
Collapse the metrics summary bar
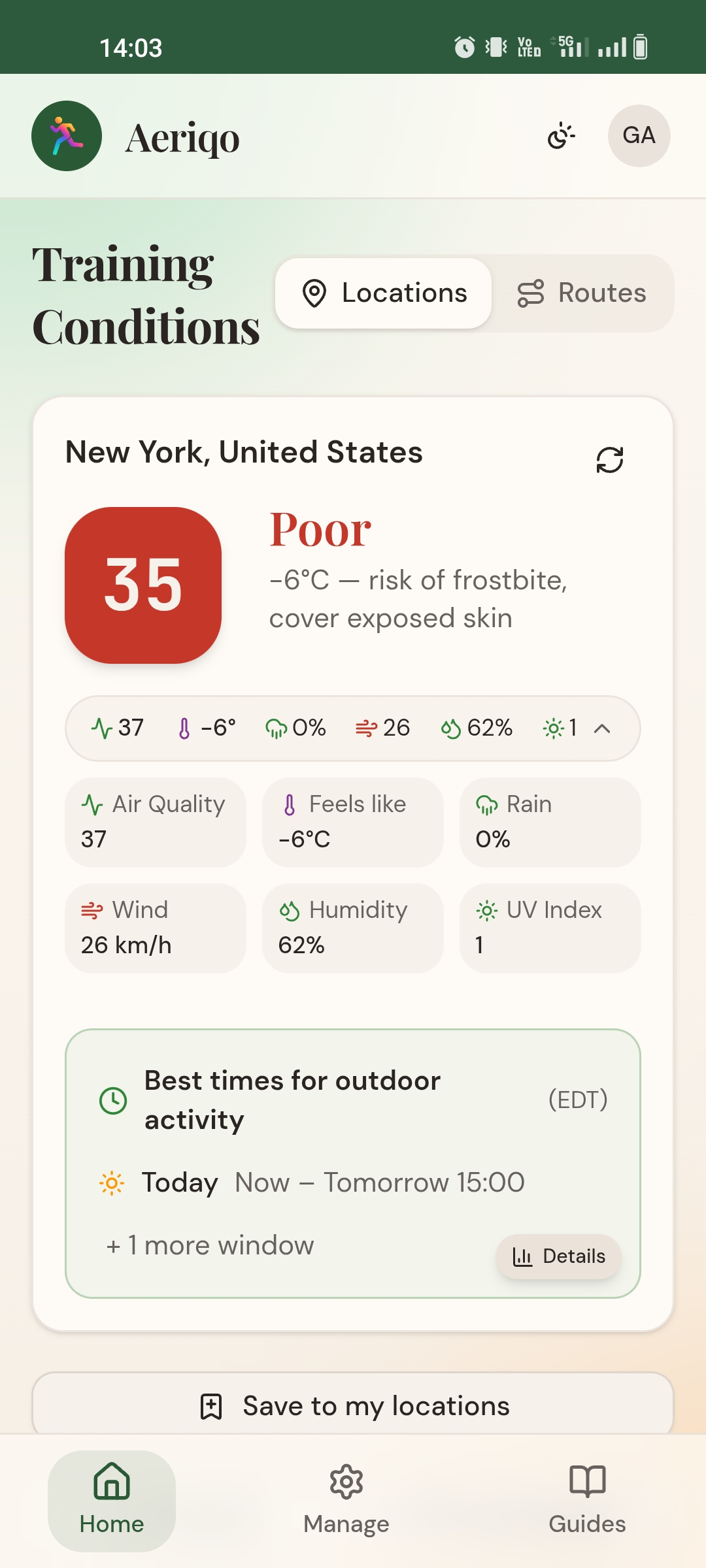[x=602, y=728]
